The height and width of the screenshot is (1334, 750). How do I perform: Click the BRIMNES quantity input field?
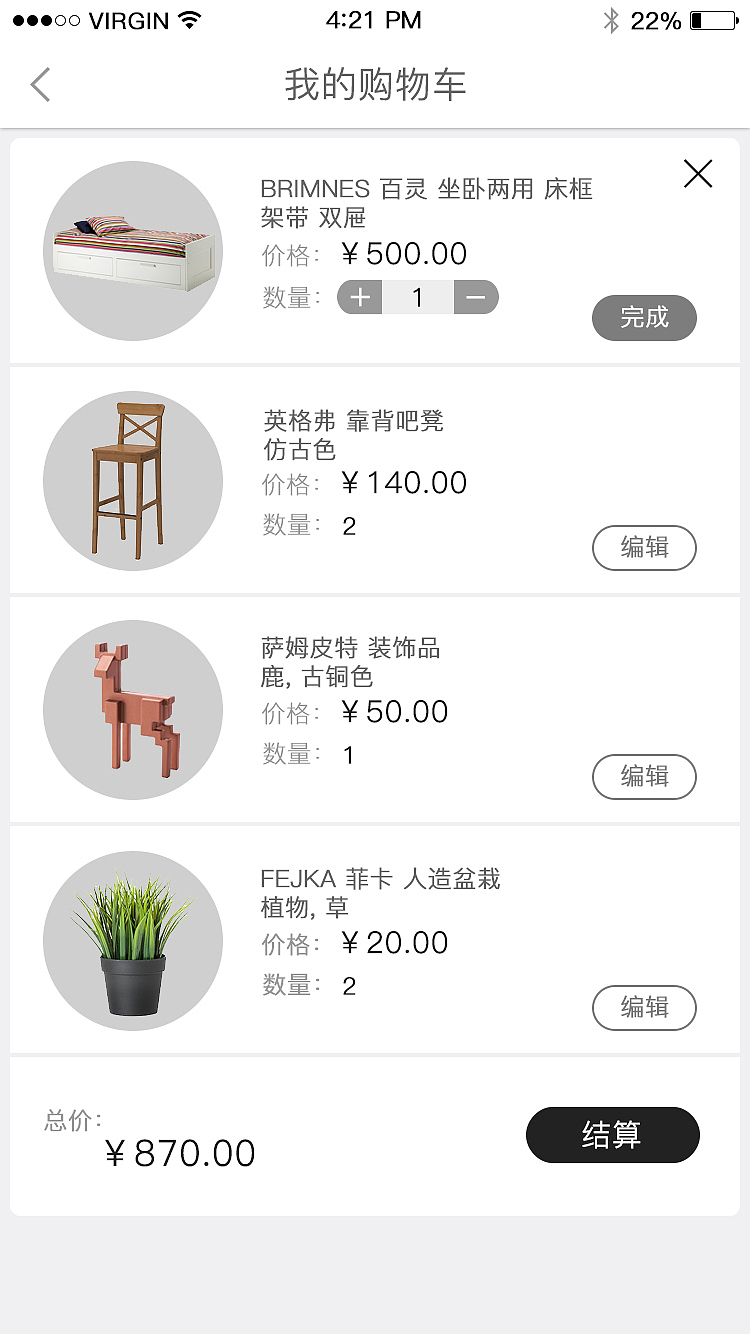point(417,297)
